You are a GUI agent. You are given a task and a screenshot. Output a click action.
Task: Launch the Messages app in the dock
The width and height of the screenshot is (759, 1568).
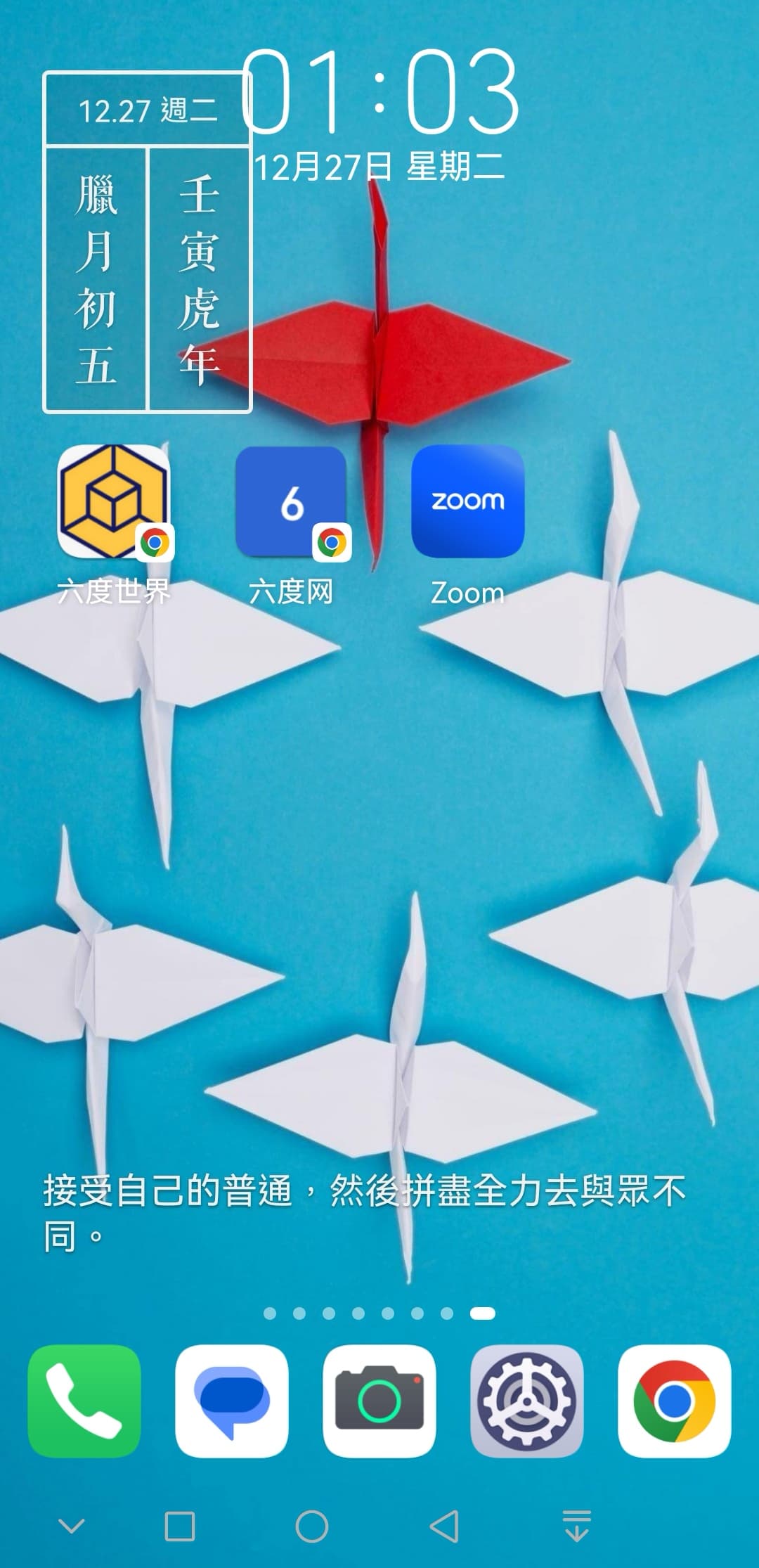(x=232, y=1401)
